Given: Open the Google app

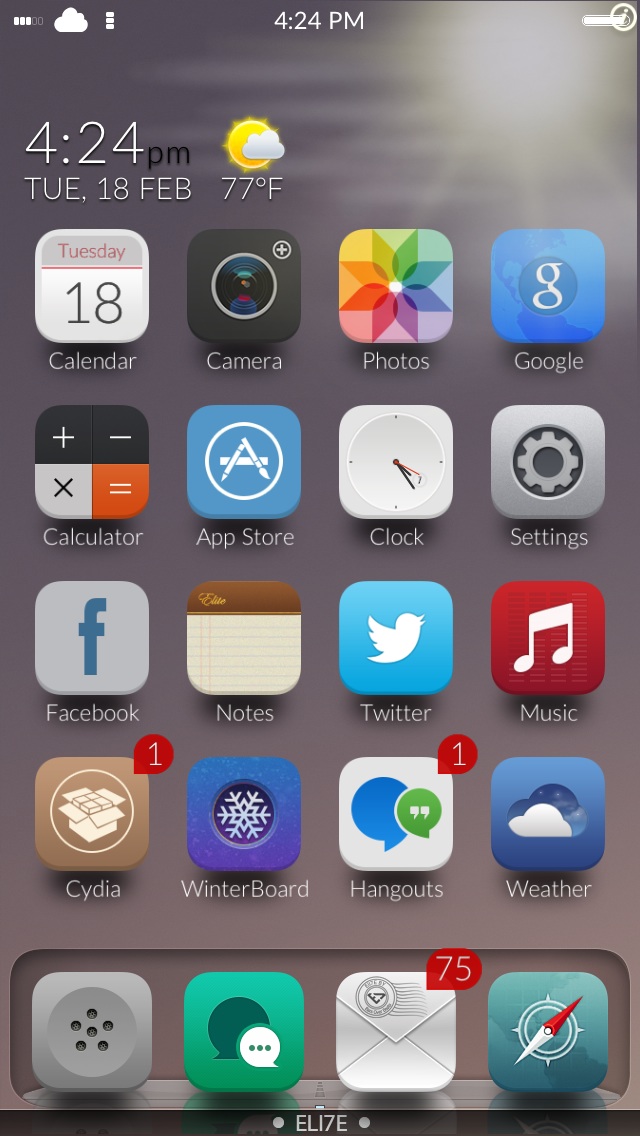Looking at the screenshot, I should click(548, 287).
